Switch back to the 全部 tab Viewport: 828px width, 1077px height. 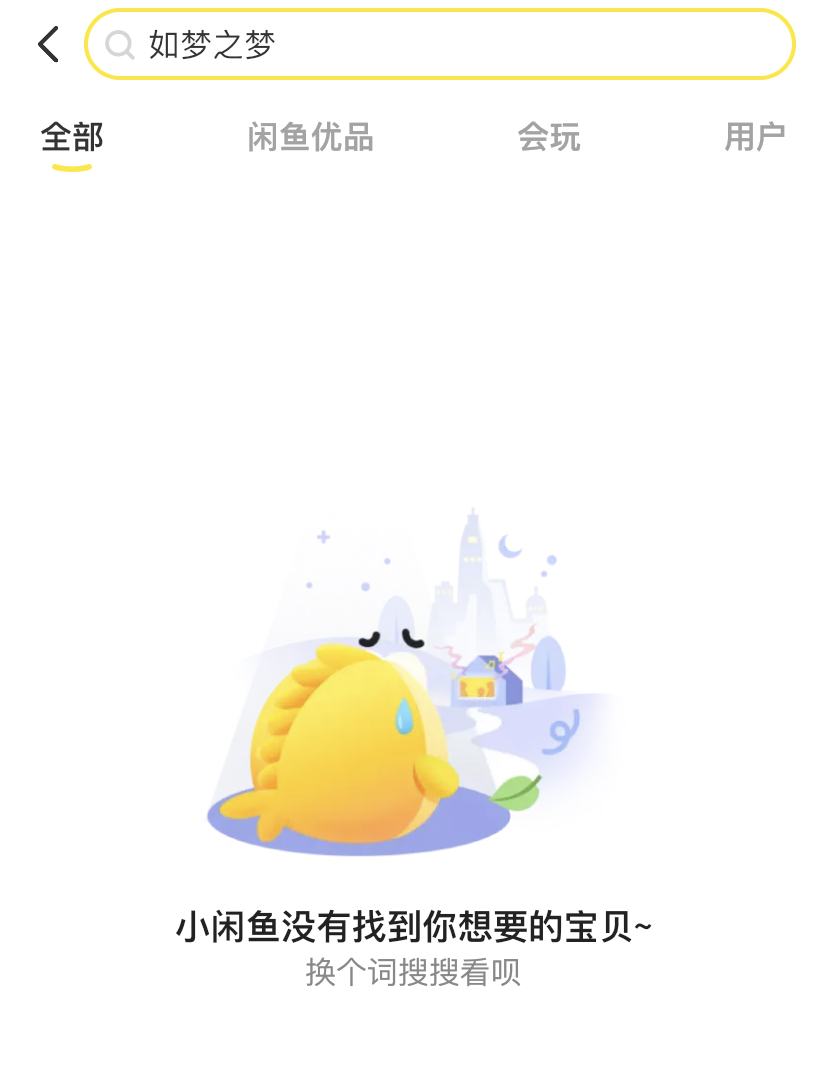[x=70, y=138]
